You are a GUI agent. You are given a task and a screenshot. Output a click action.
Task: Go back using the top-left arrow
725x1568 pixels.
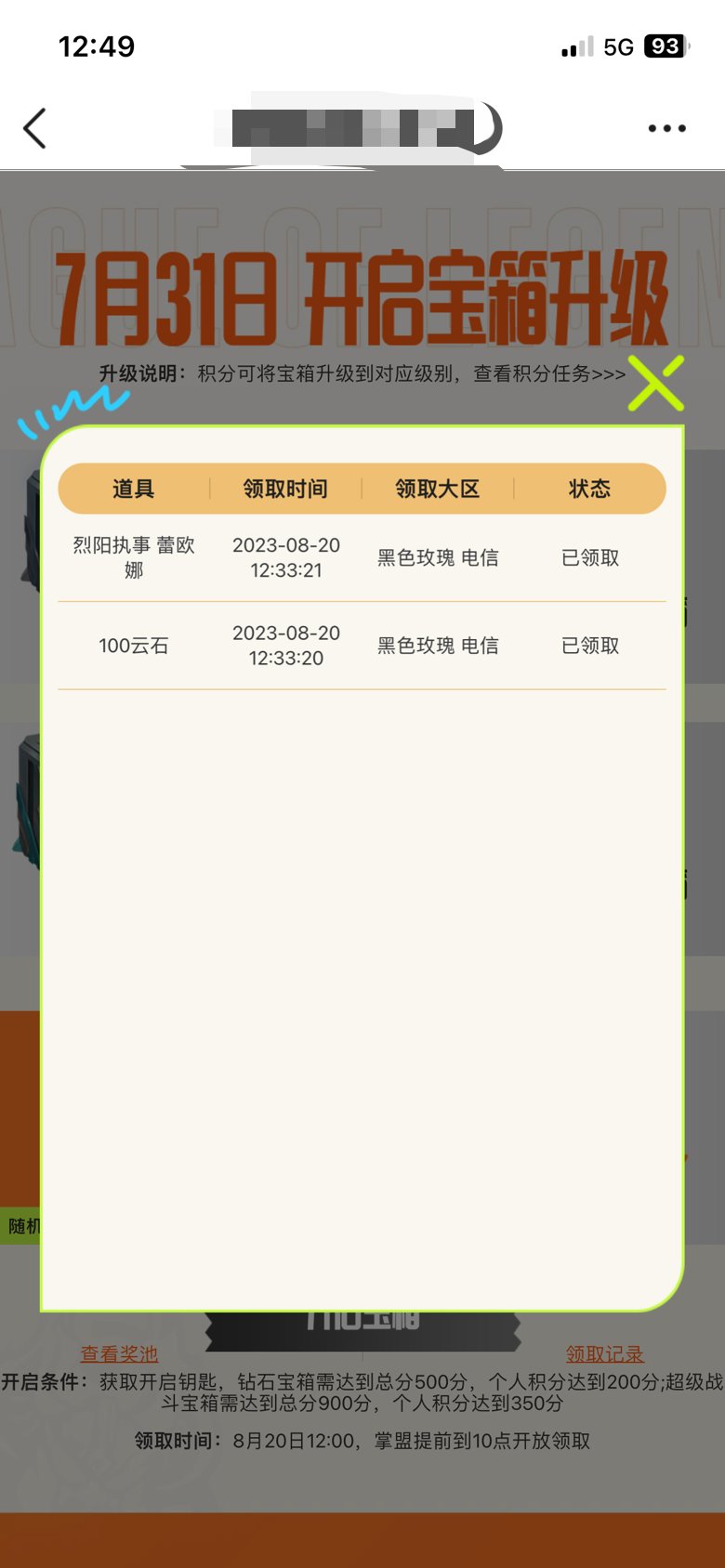tap(35, 128)
